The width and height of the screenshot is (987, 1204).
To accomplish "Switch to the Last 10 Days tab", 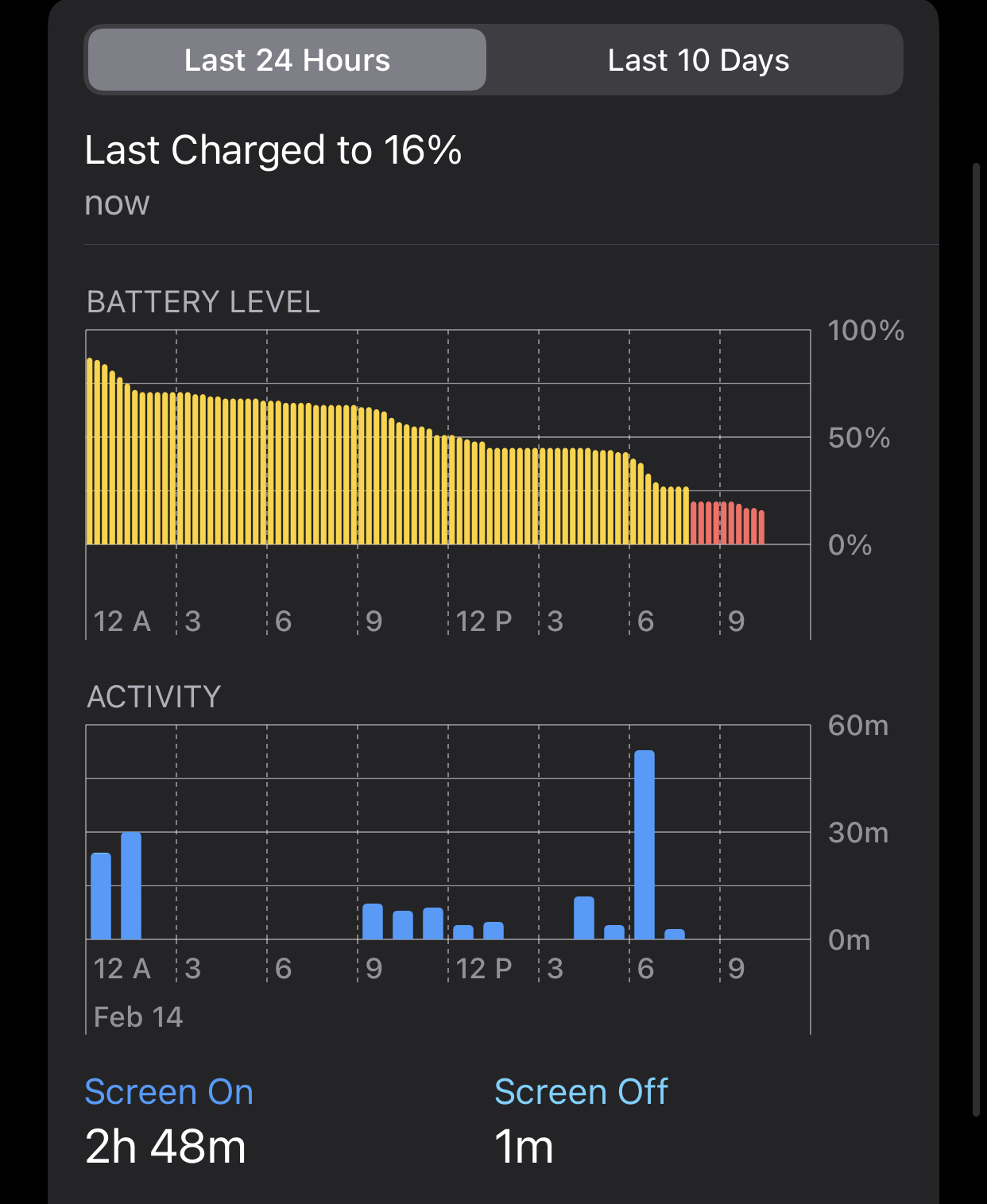I will pyautogui.click(x=698, y=60).
